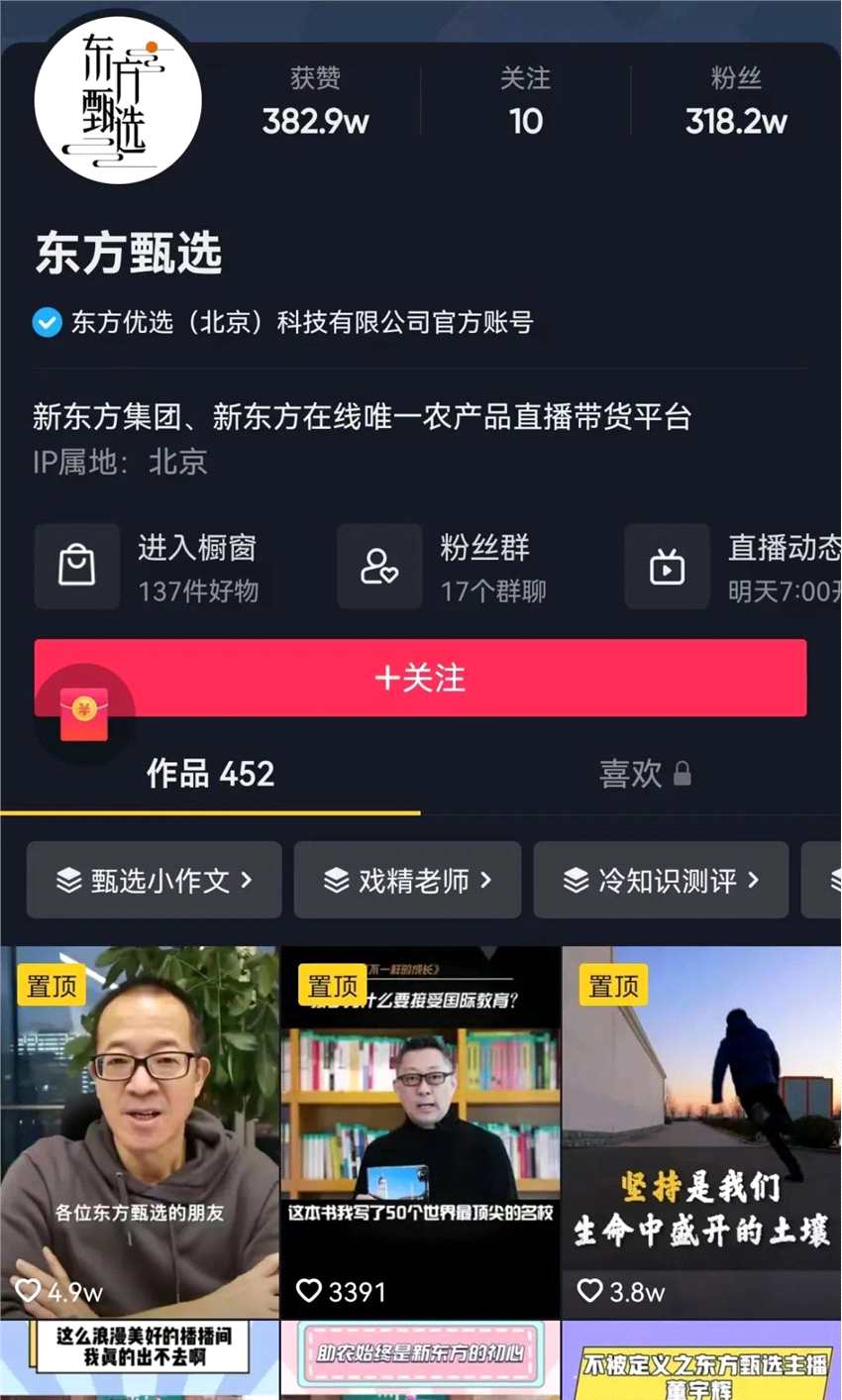Image resolution: width=842 pixels, height=1400 pixels.
Task: Tap the +关注 follow button
Action: 421,678
